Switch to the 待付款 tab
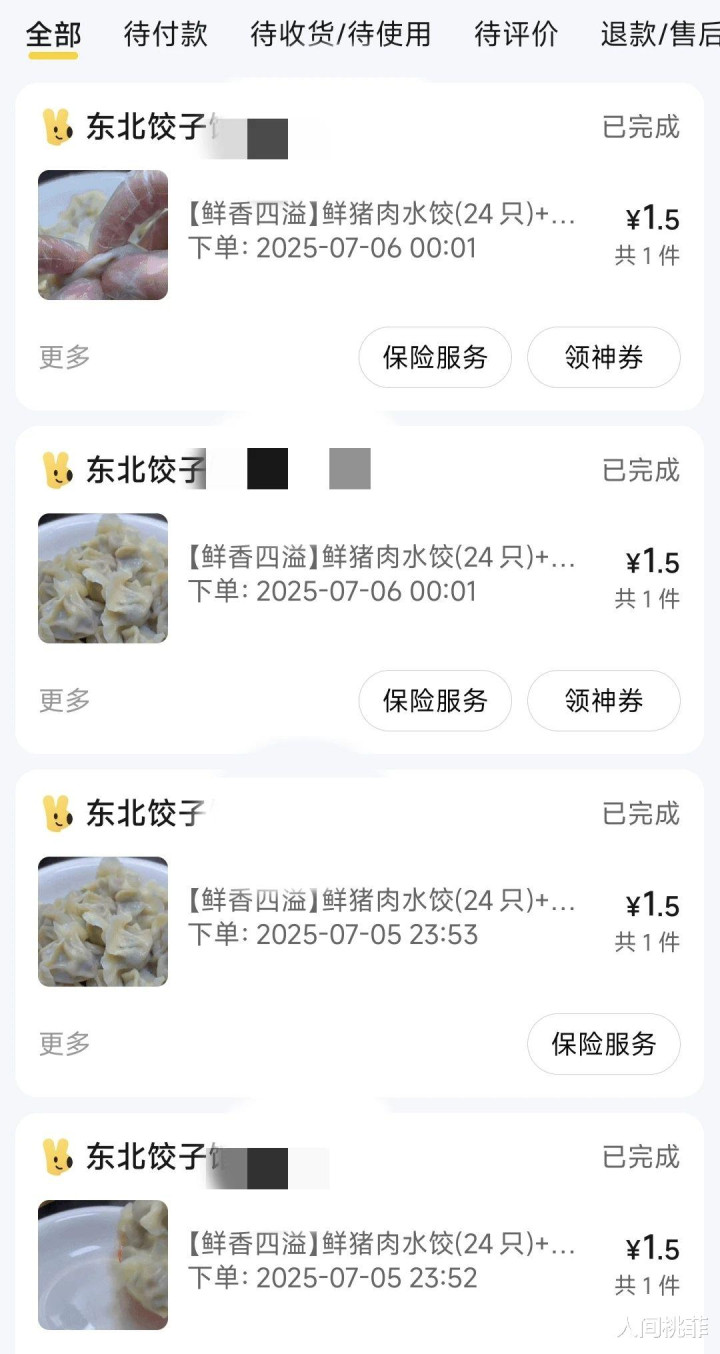This screenshot has height=1354, width=720. 166,34
